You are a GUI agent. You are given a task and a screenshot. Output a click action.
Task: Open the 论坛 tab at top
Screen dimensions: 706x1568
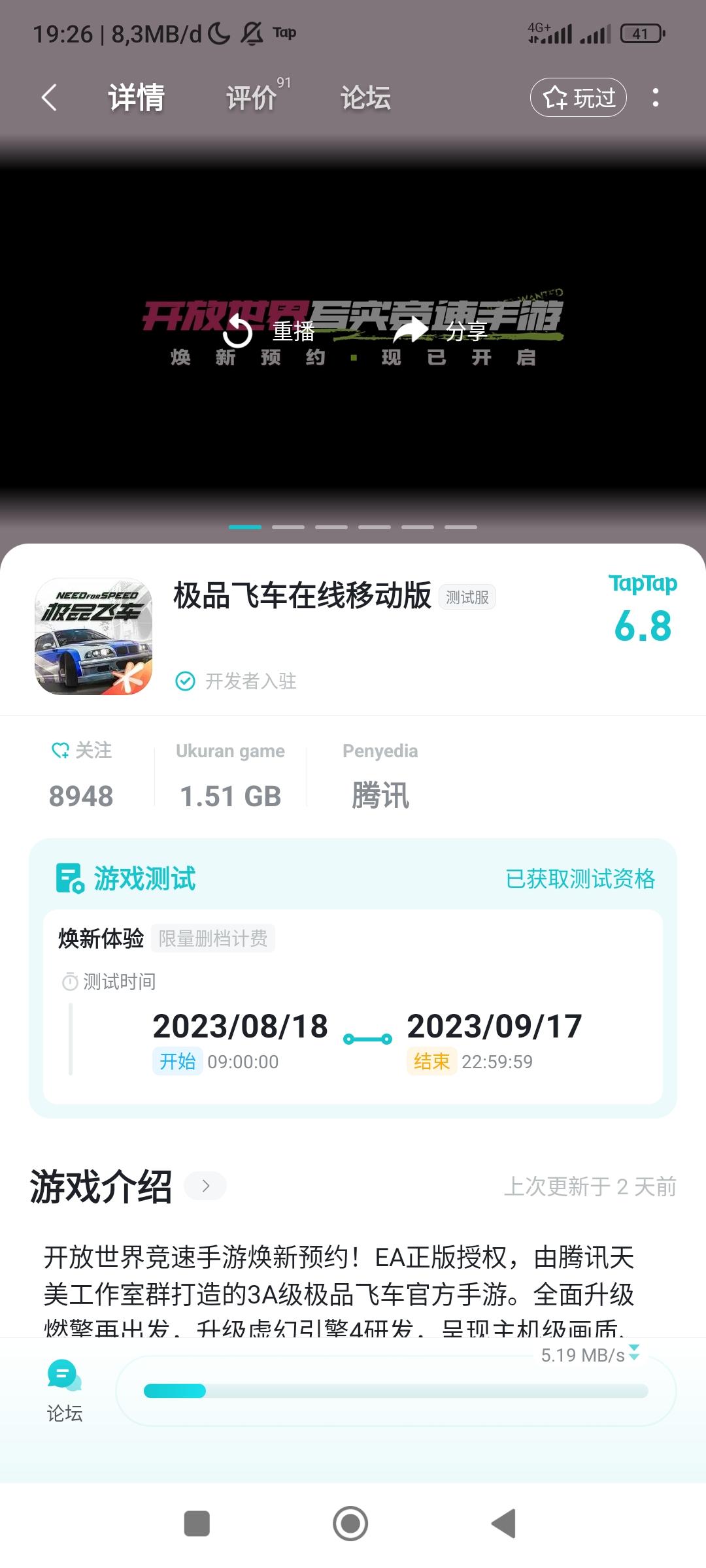click(x=364, y=98)
